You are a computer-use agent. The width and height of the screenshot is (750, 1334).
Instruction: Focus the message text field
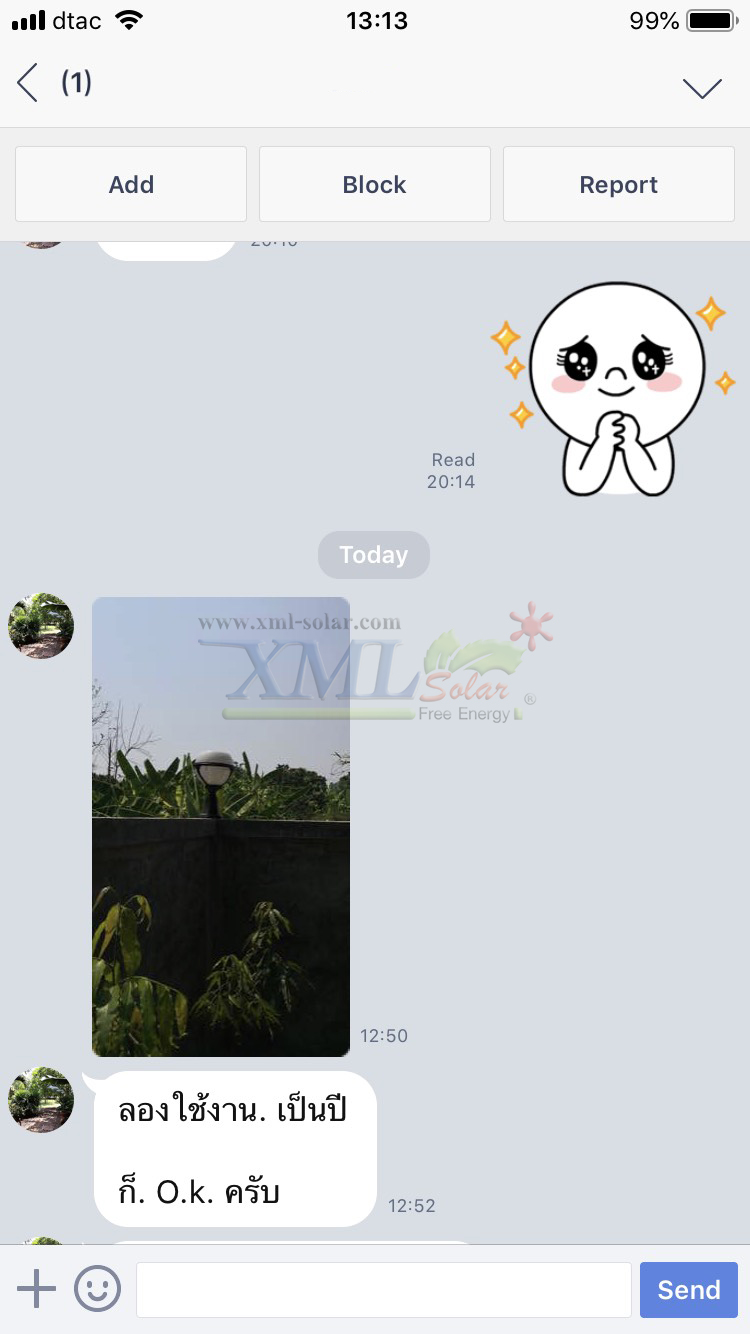[383, 1289]
